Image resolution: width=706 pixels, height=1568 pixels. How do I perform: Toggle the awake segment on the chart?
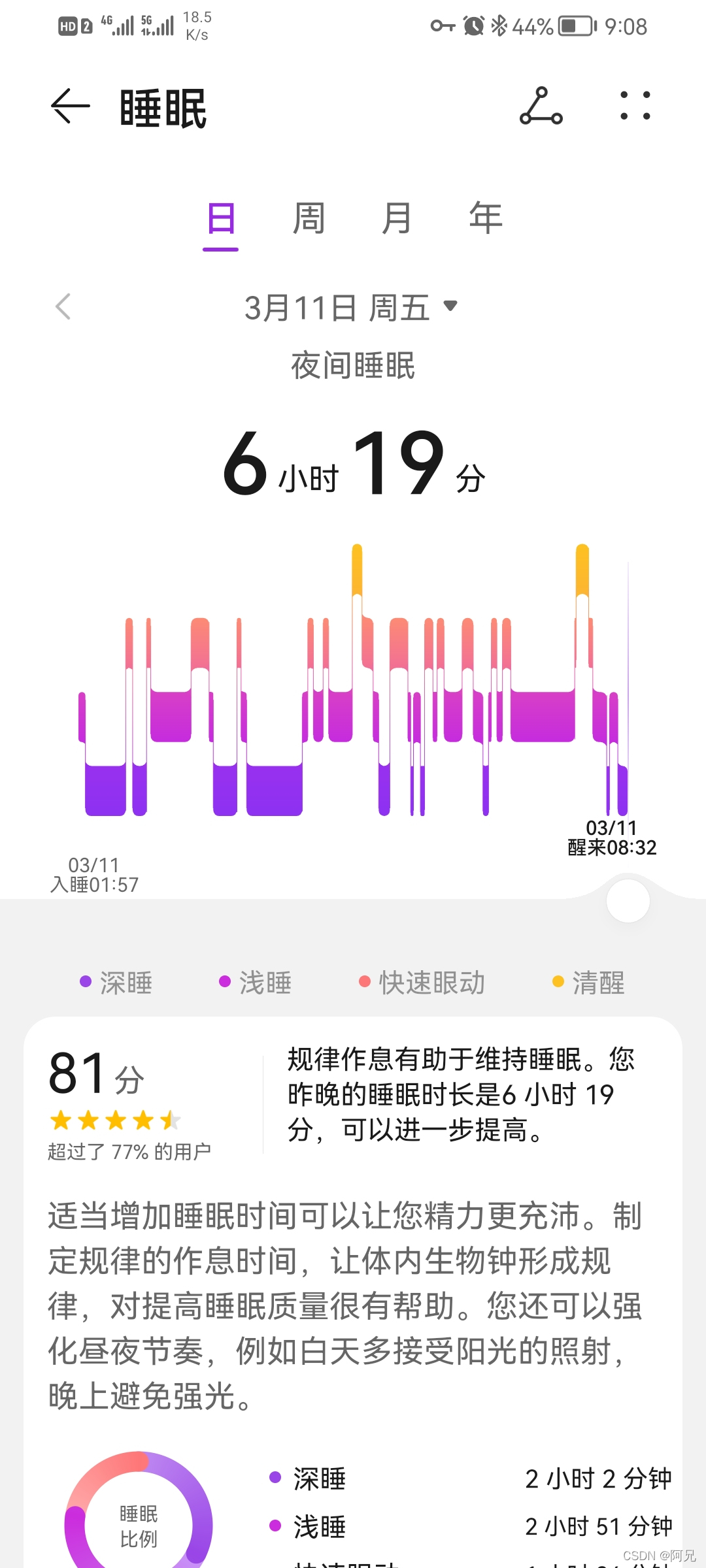357,568
